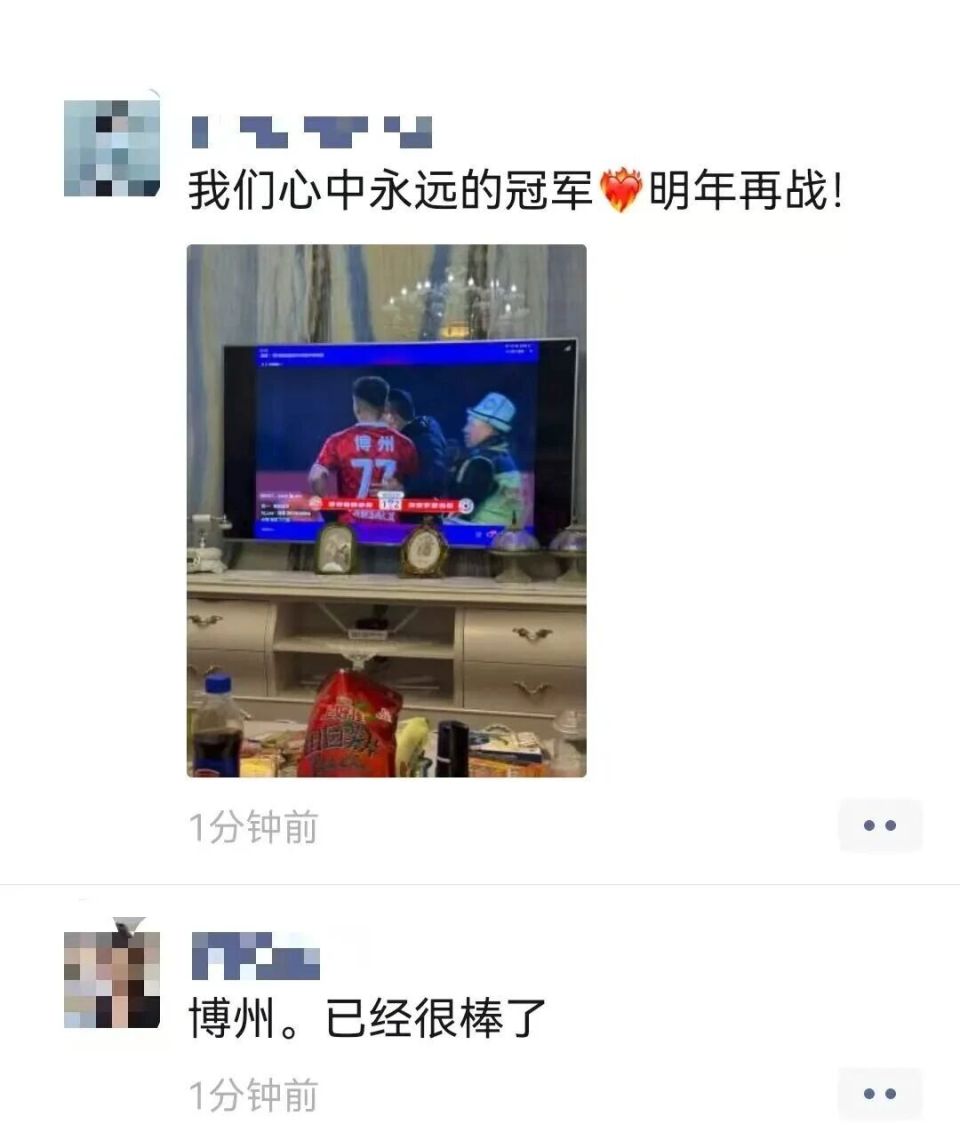
Task: Tap the heart emoji in the caption
Action: [620, 188]
